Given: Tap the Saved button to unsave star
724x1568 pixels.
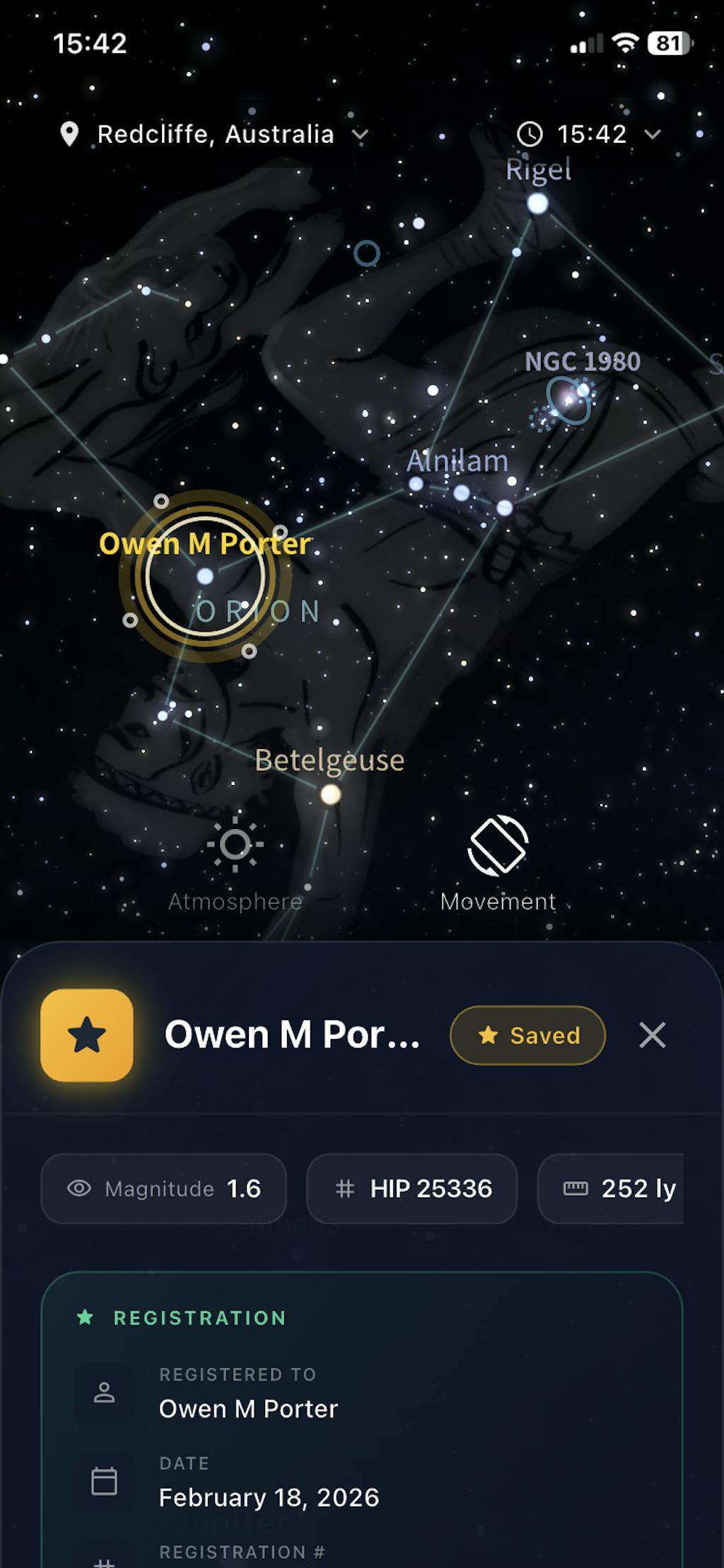Looking at the screenshot, I should 527,1035.
